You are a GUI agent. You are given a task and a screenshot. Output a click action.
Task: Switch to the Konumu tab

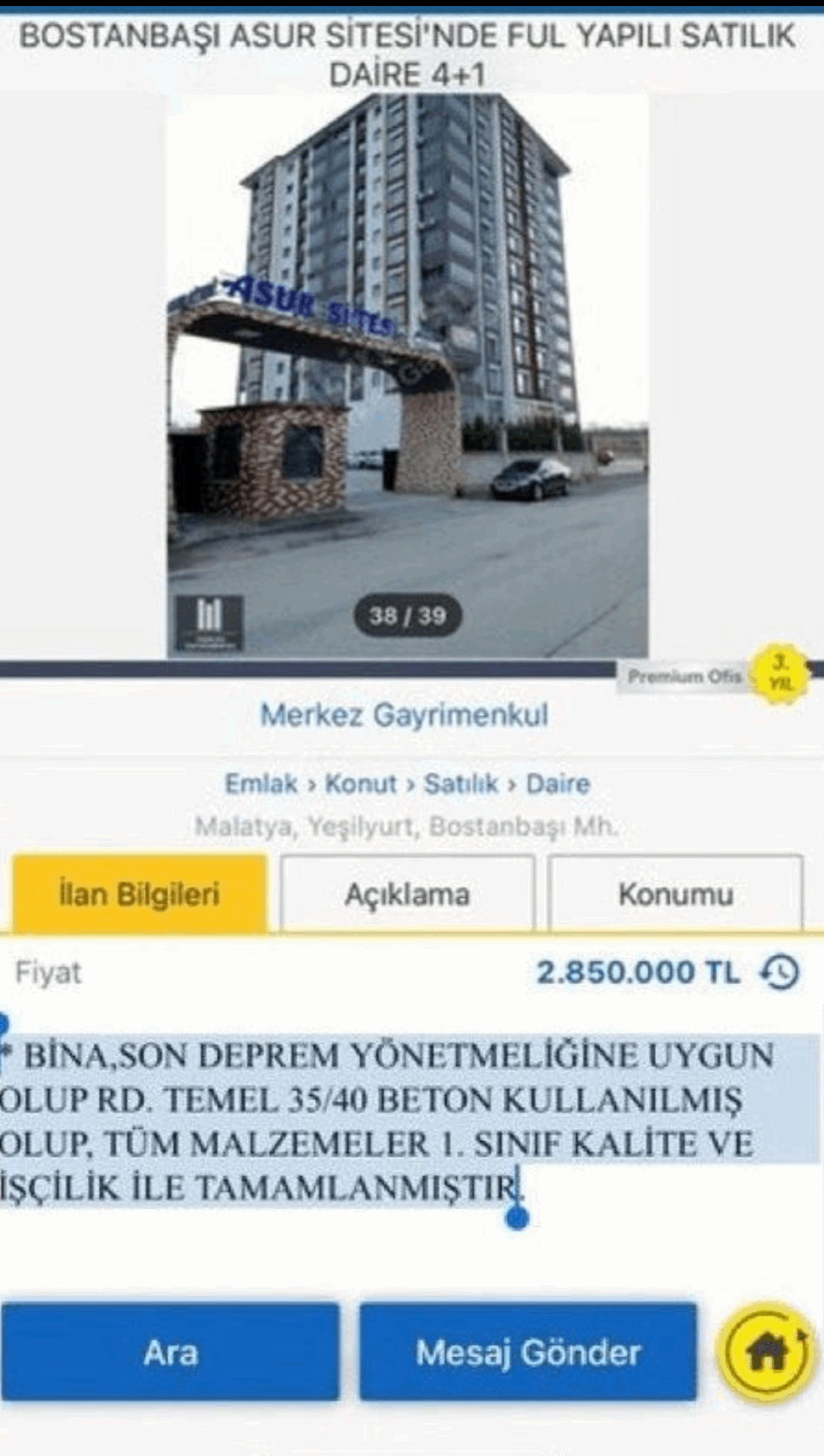click(x=675, y=894)
